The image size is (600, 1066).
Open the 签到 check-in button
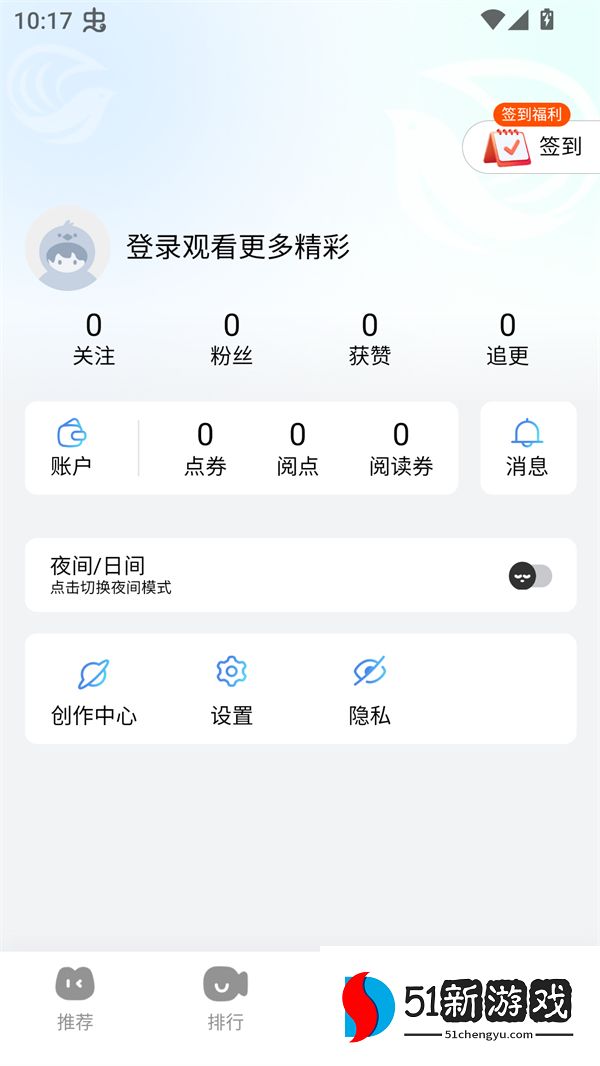[x=535, y=146]
